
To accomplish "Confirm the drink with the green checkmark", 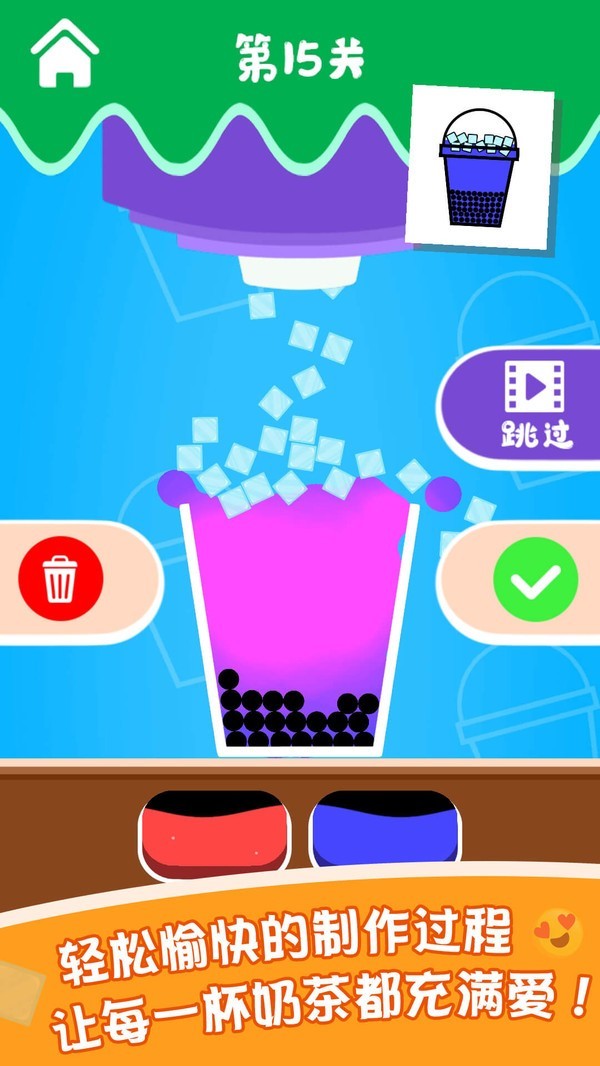I will click(x=535, y=580).
